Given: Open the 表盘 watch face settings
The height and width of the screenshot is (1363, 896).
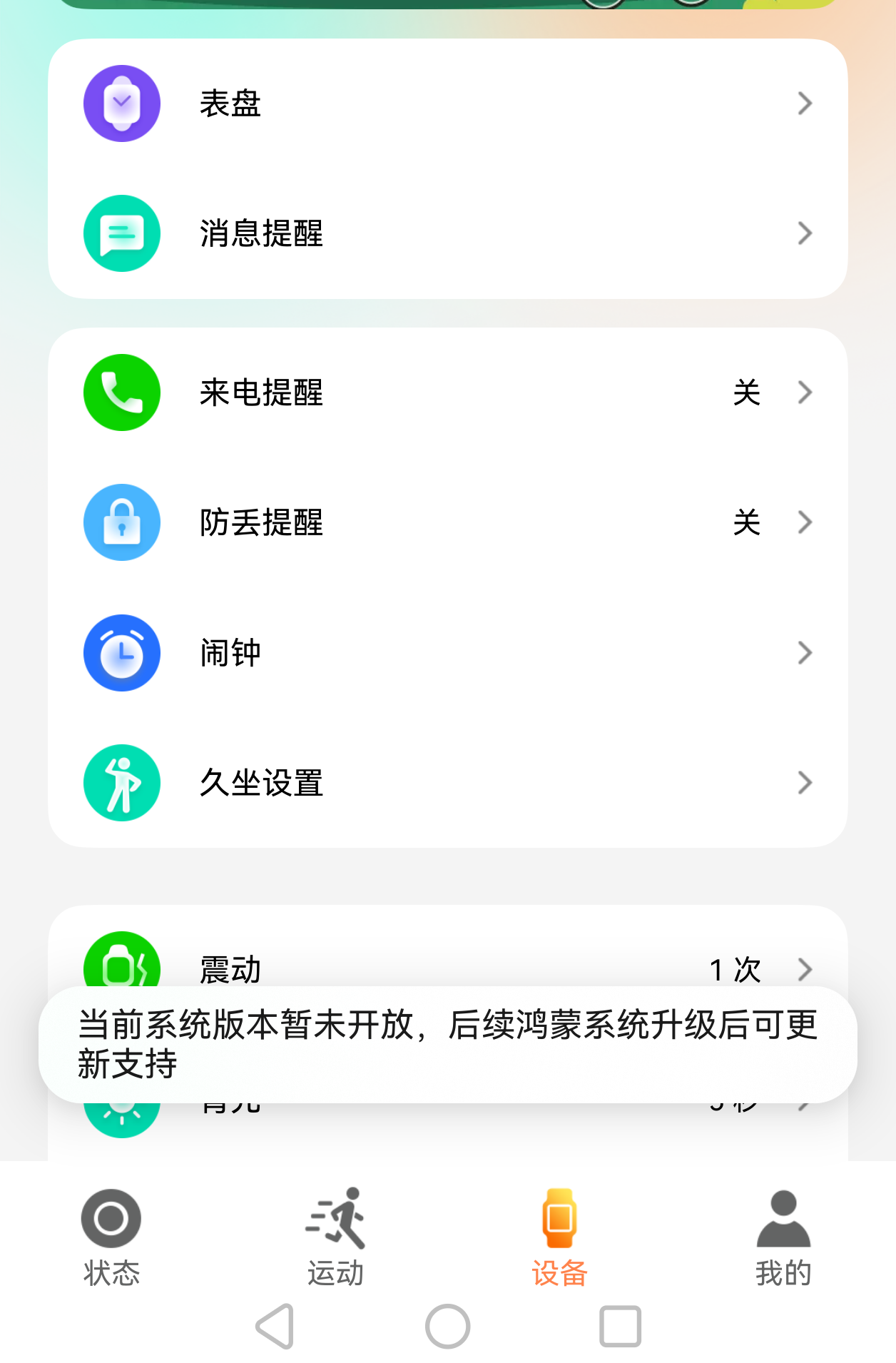Looking at the screenshot, I should [x=447, y=104].
